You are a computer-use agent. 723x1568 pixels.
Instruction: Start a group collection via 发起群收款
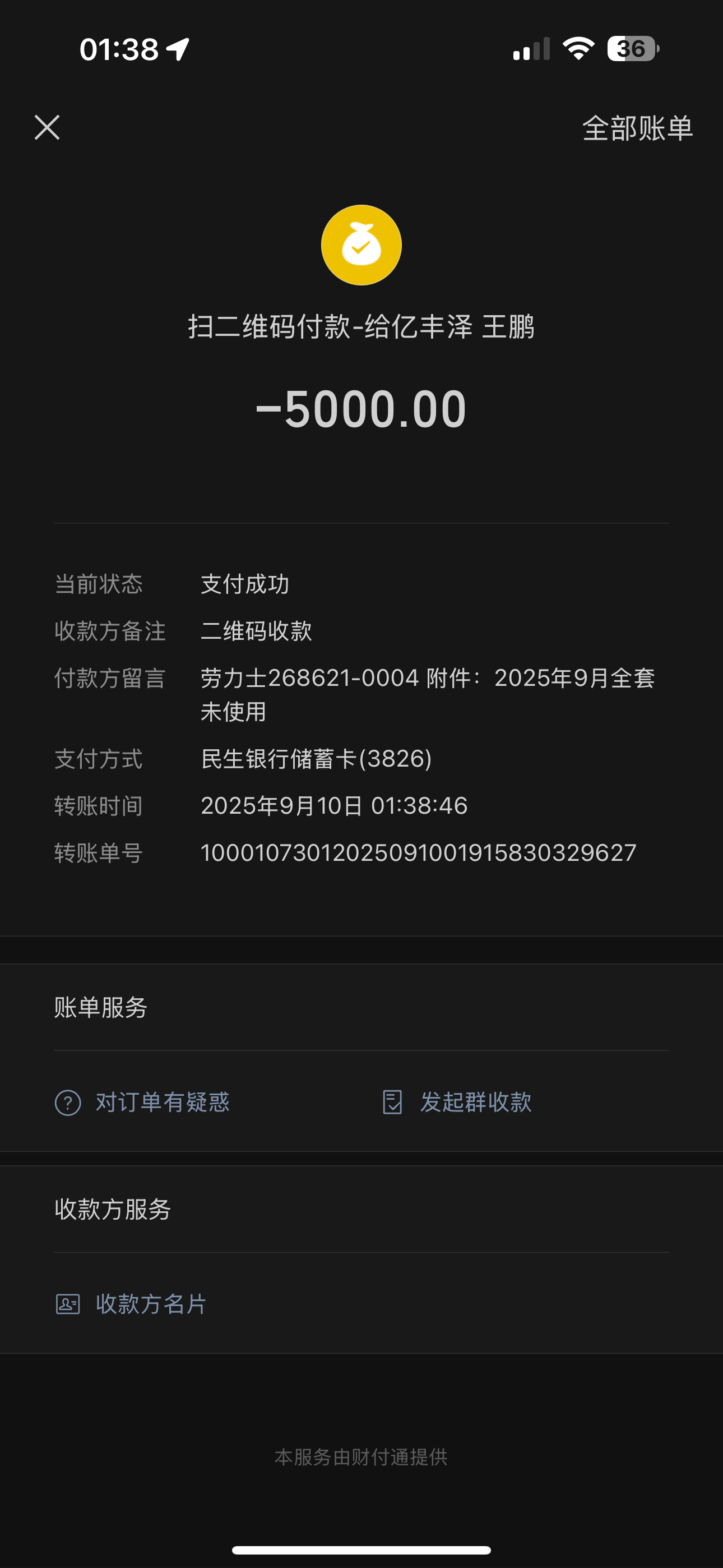(458, 1102)
